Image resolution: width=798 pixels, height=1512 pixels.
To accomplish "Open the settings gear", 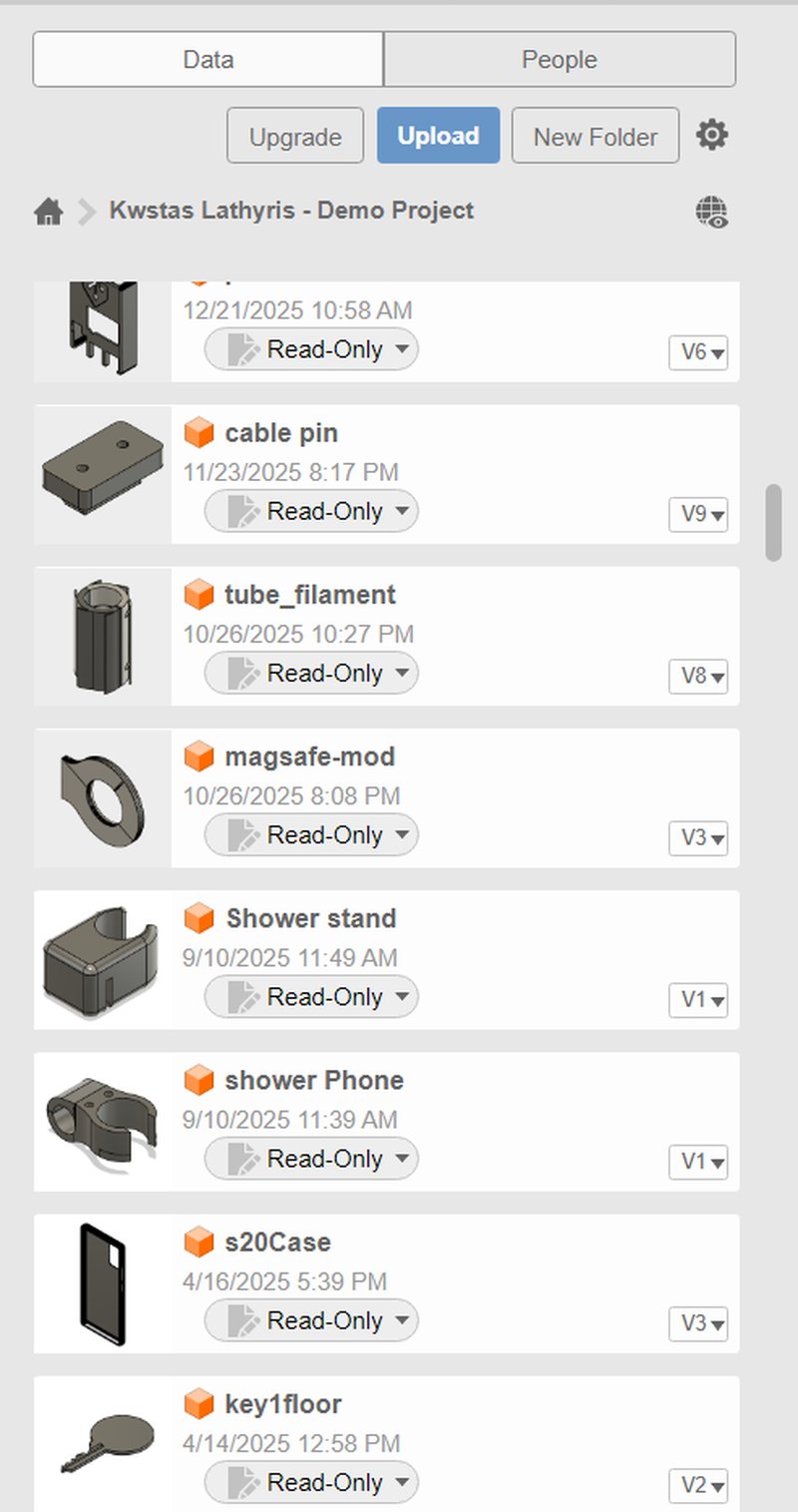I will [x=711, y=135].
